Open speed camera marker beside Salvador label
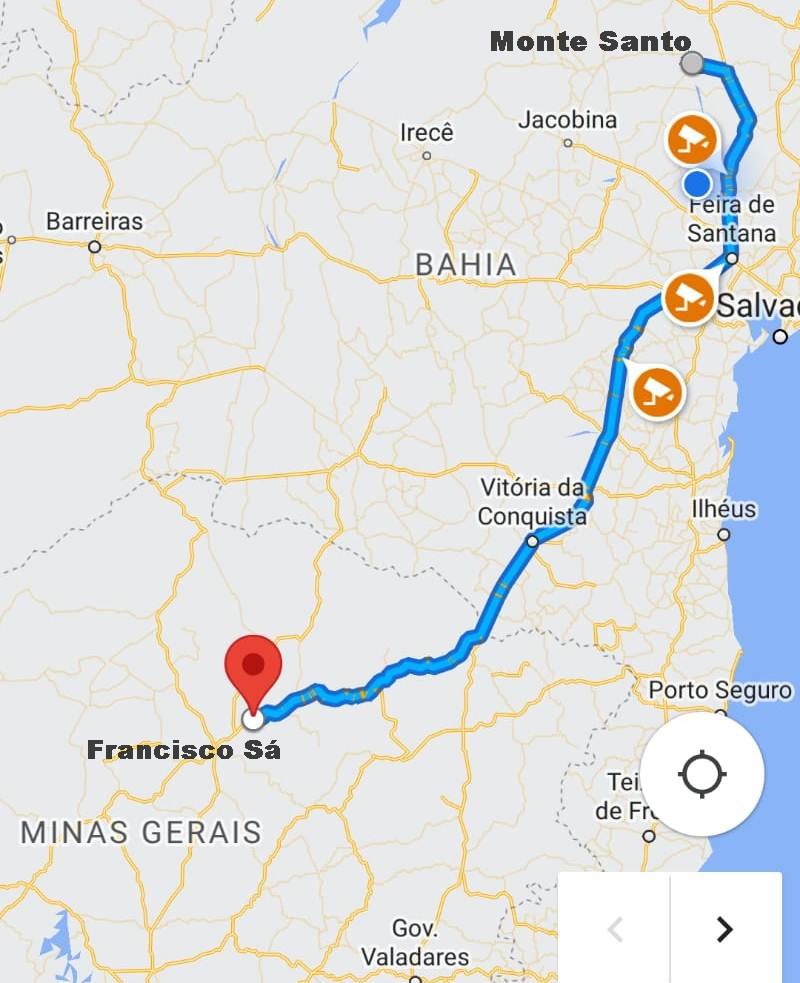The height and width of the screenshot is (983, 800). (689, 297)
